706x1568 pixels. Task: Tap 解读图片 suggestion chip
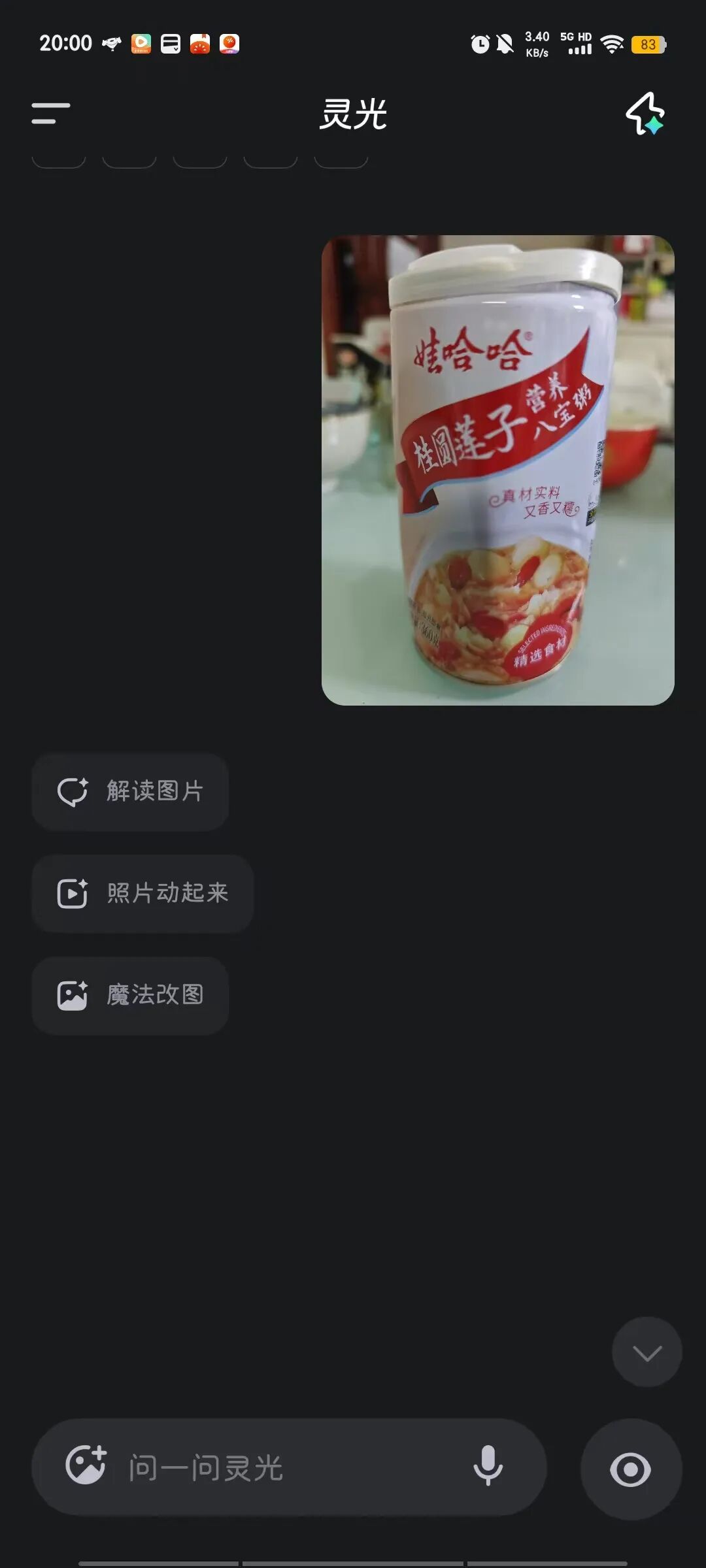(x=130, y=791)
